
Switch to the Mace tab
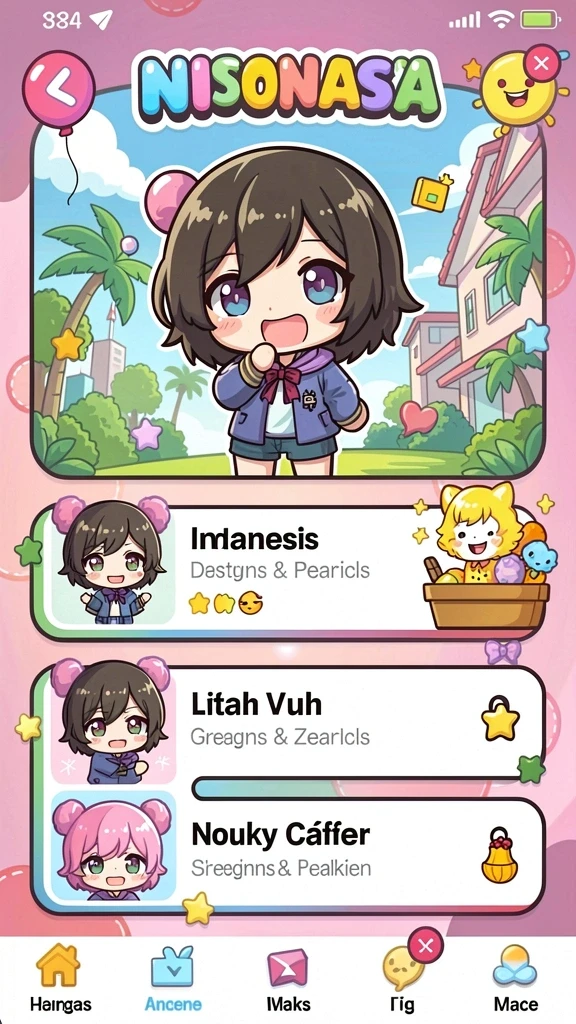515,978
